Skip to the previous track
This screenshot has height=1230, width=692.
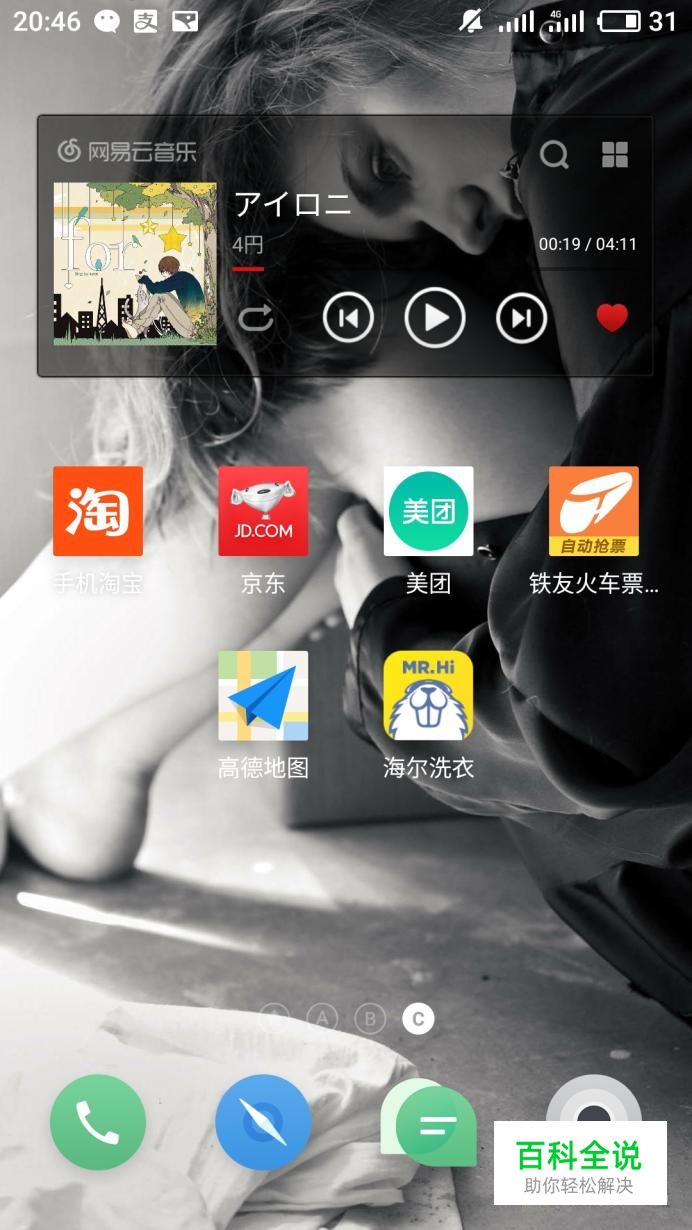point(348,318)
